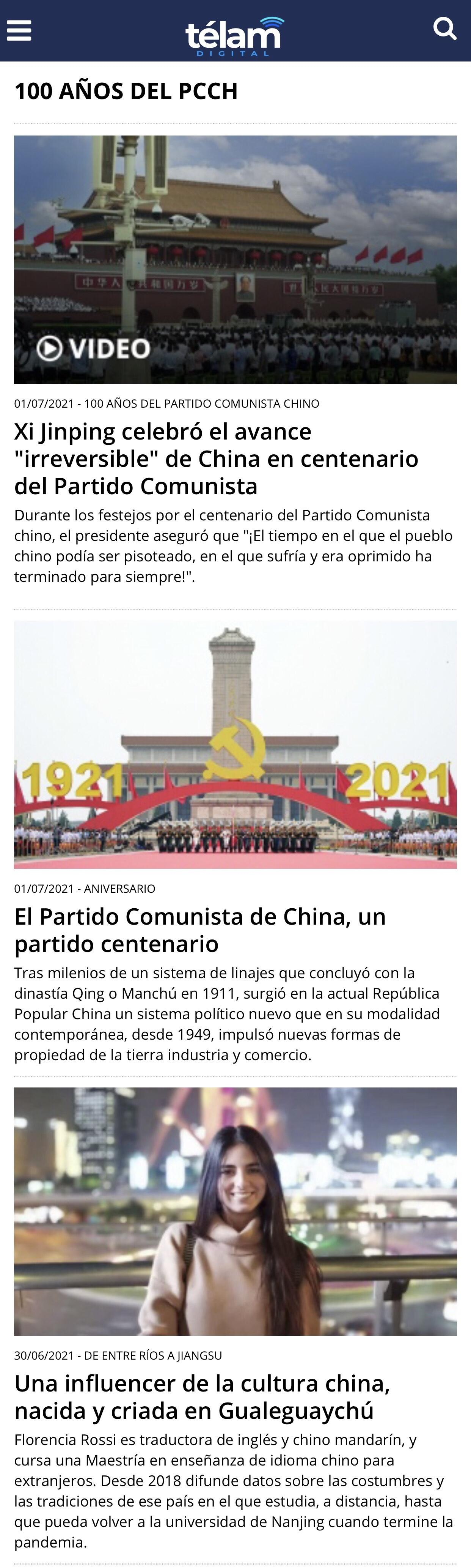Image resolution: width=471 pixels, height=1568 pixels.
Task: Read "El Partido Comunista de China, un partido centenario"
Action: pyautogui.click(x=200, y=930)
